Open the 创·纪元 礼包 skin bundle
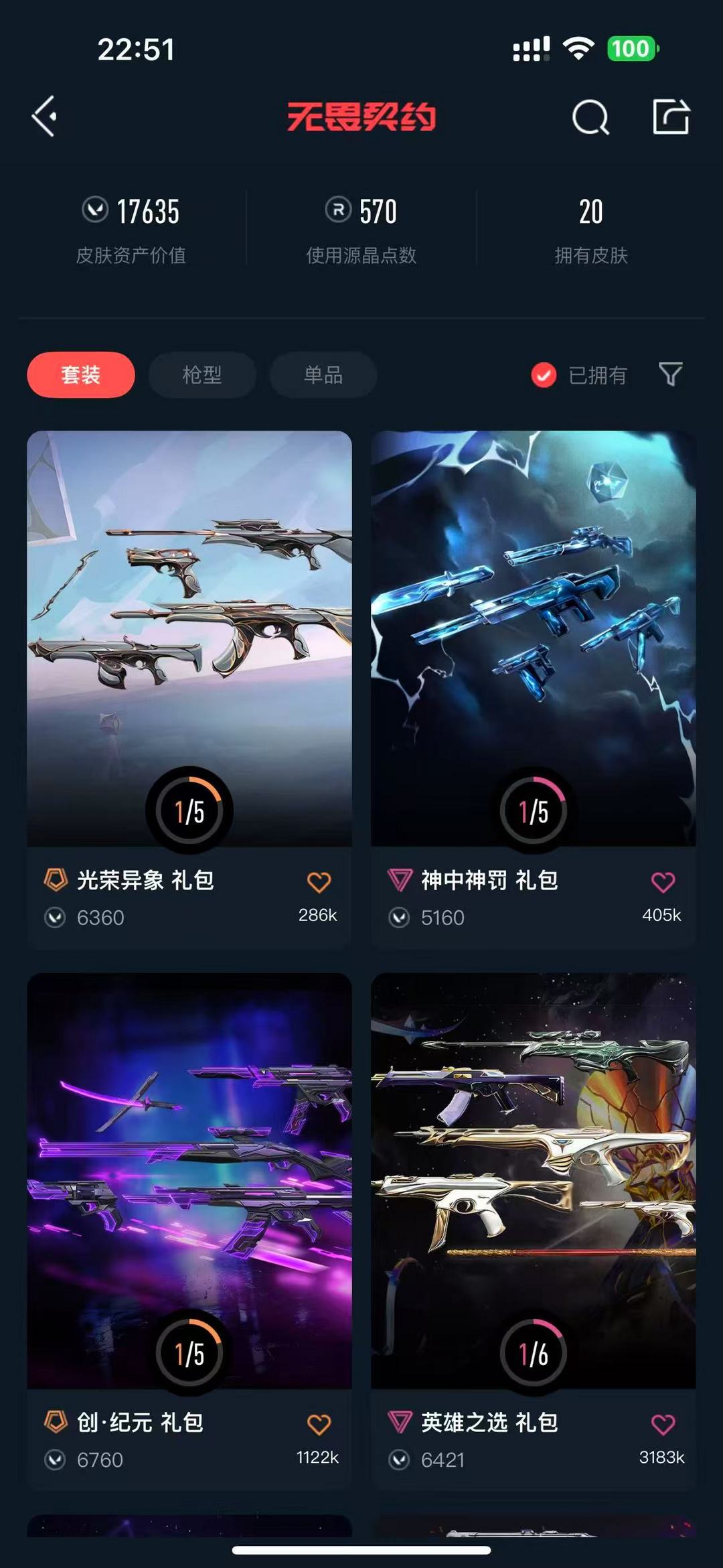The width and height of the screenshot is (723, 1568). click(189, 1232)
